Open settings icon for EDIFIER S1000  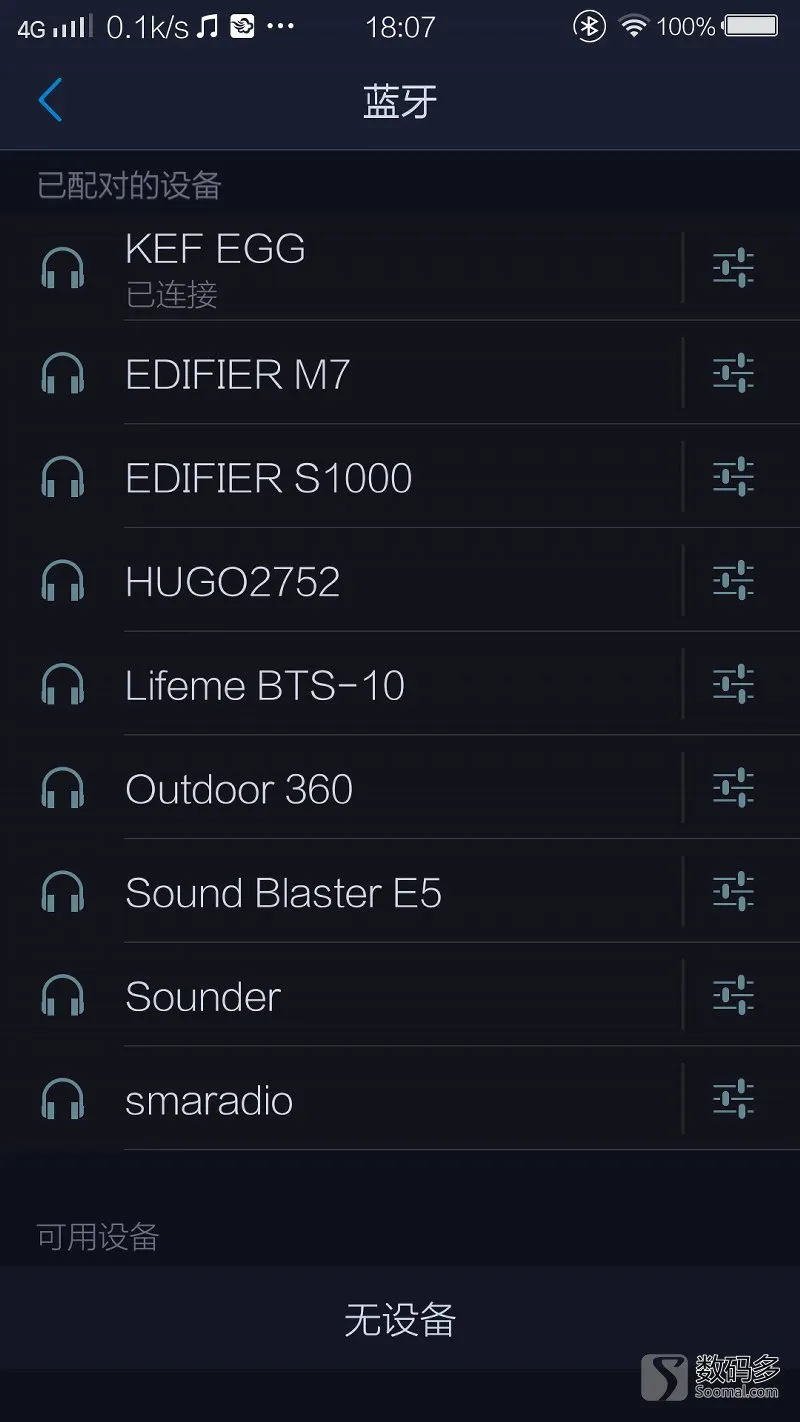[x=733, y=477]
